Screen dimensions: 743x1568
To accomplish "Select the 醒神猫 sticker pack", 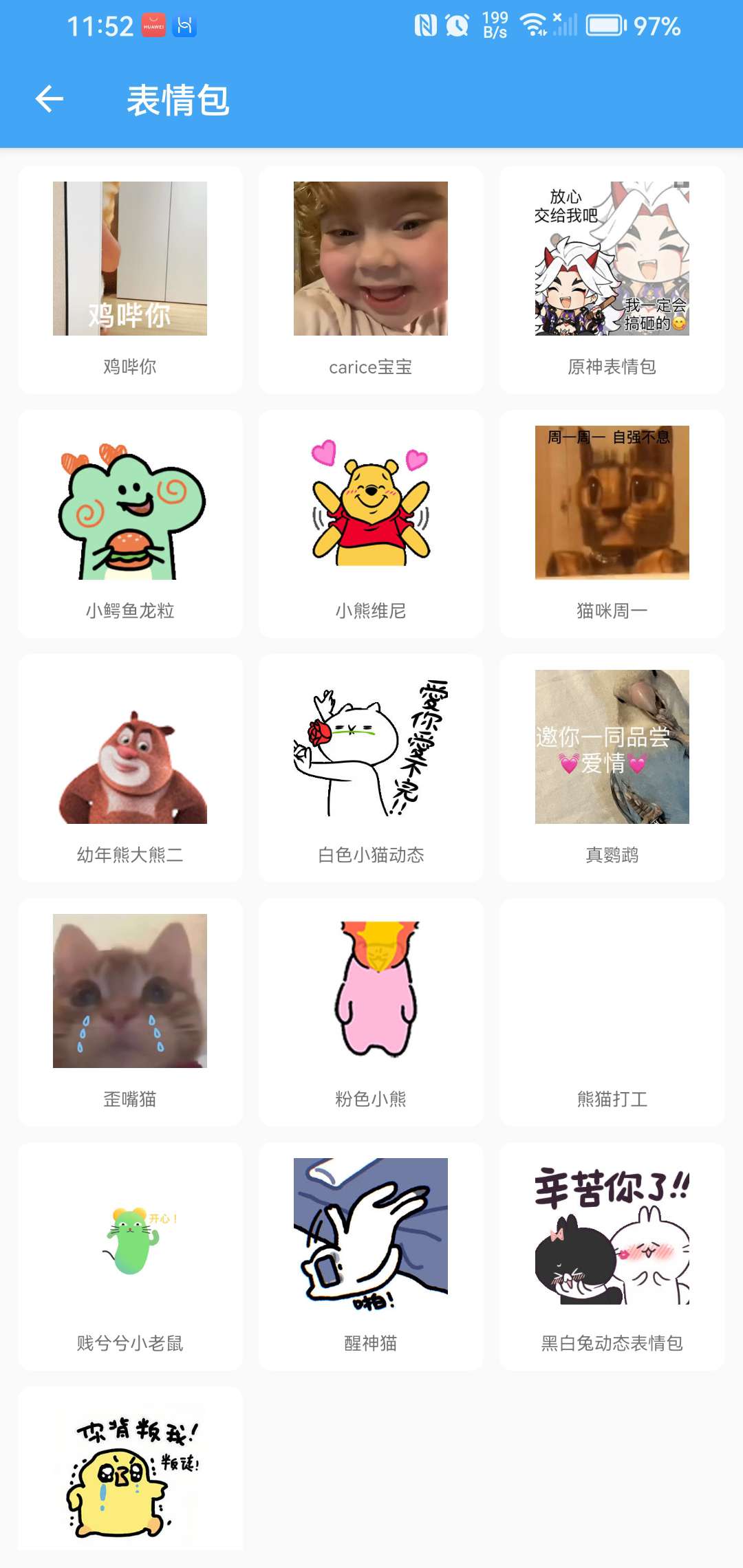I will click(x=371, y=1256).
